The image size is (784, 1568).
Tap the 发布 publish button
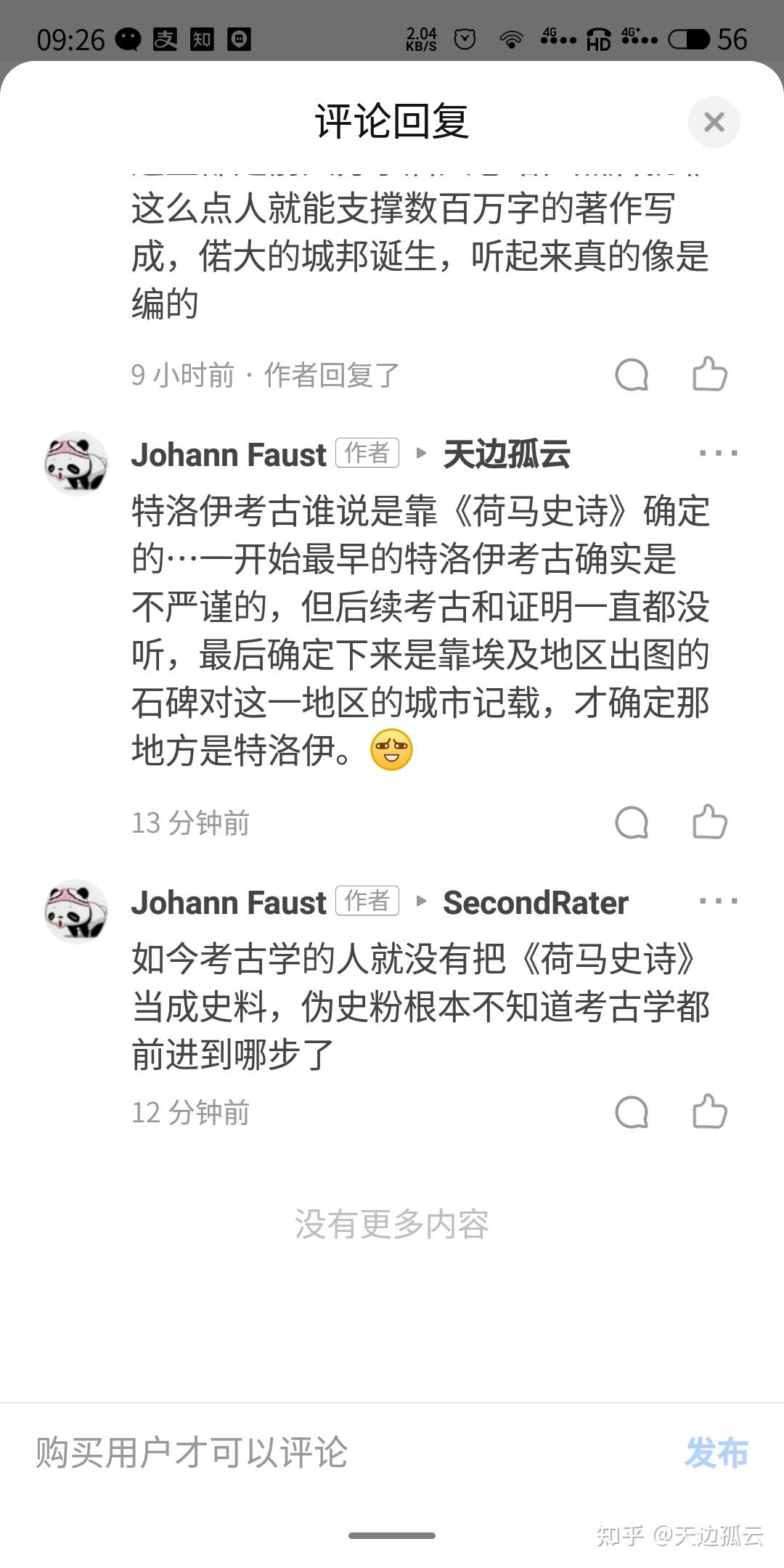pos(716,1451)
